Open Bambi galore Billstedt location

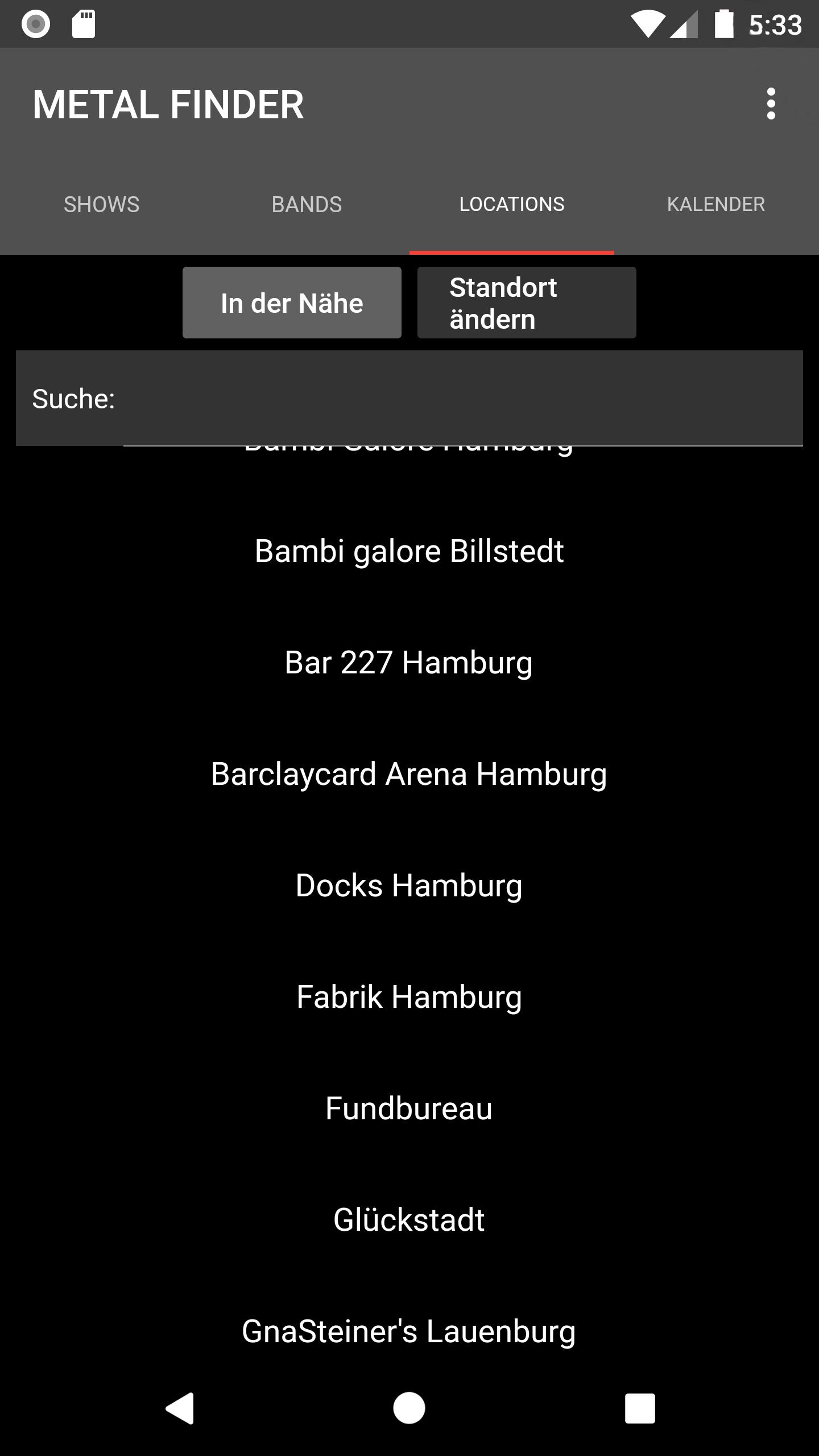409,551
